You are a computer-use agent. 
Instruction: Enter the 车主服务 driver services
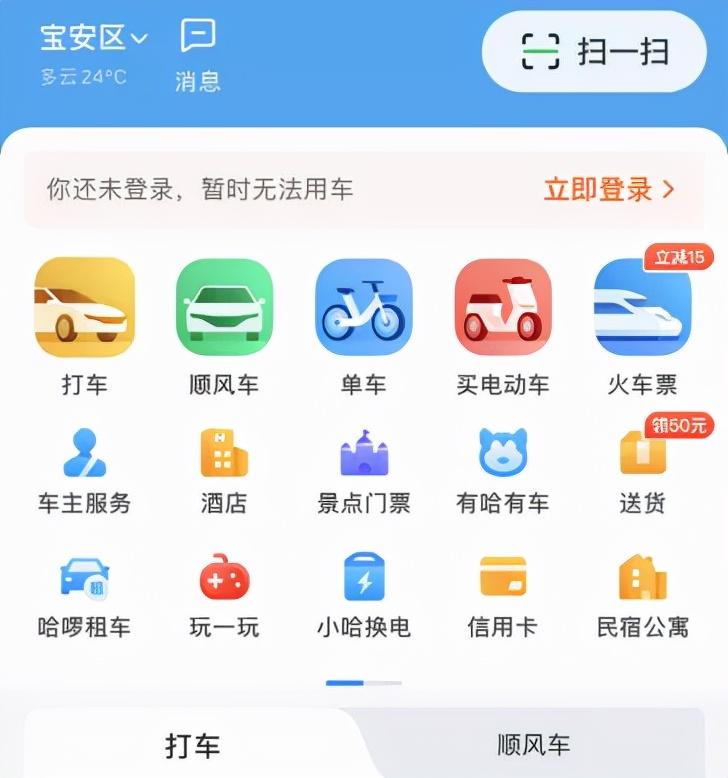click(86, 455)
